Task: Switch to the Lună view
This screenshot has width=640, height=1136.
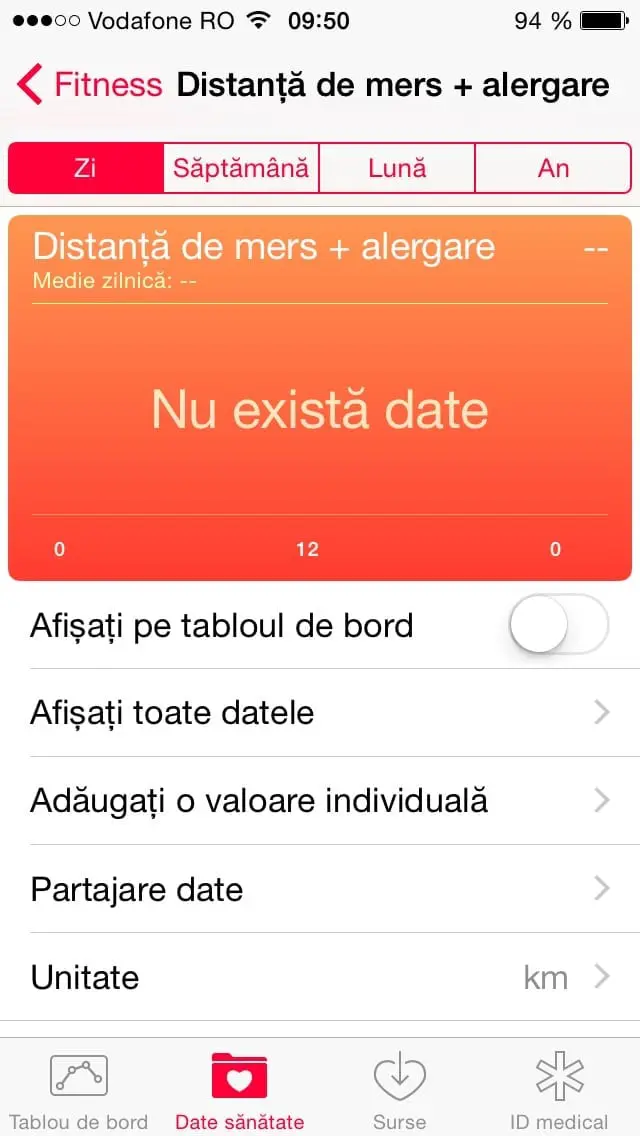Action: click(x=397, y=168)
